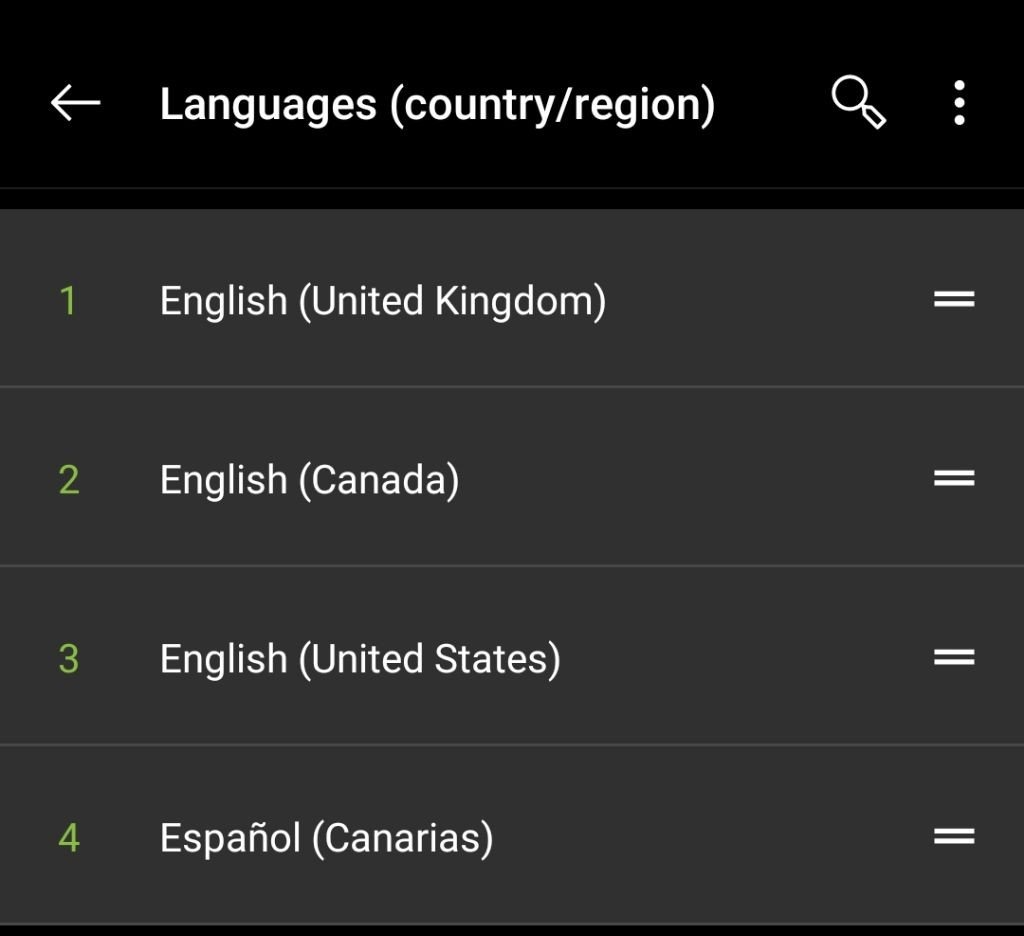Open the search icon

pos(858,103)
